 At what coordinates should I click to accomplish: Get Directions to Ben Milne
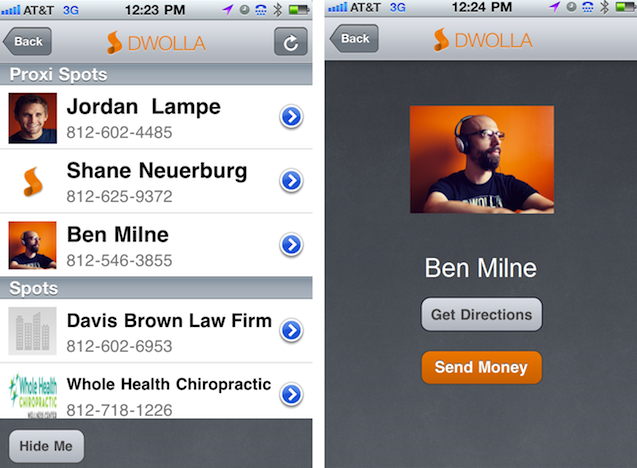tap(481, 314)
